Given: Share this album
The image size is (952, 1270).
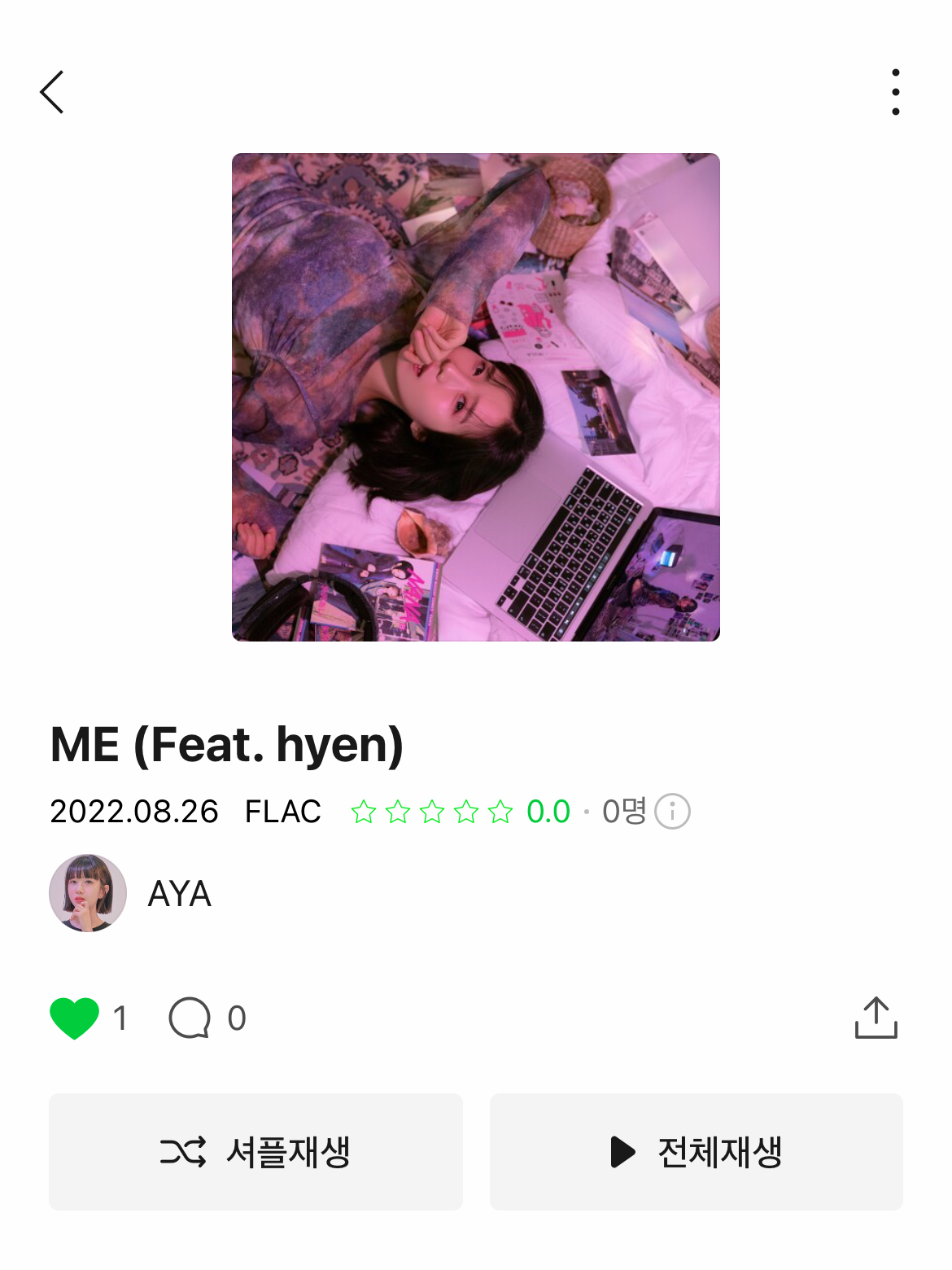Looking at the screenshot, I should click(x=876, y=1018).
